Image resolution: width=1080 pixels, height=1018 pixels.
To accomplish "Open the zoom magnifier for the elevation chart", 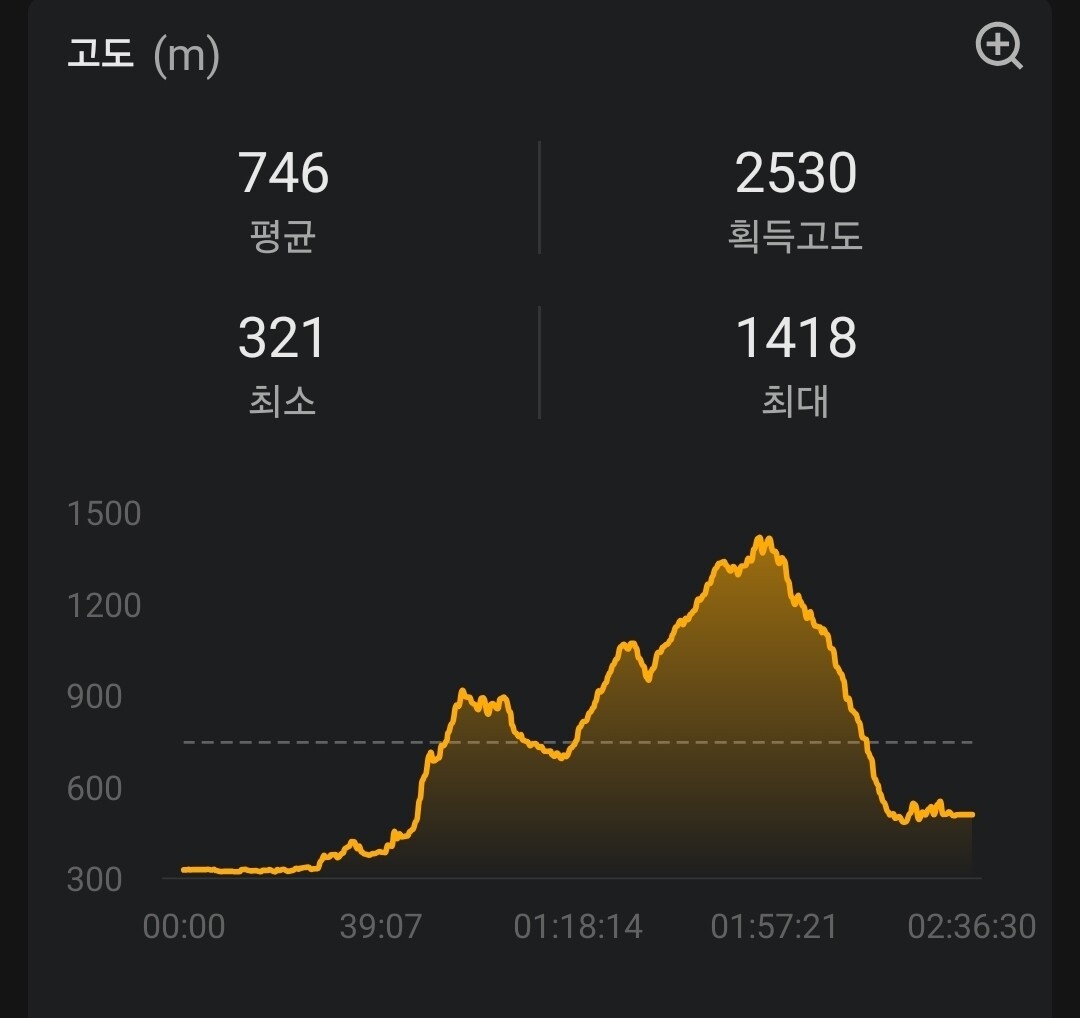I will [999, 46].
